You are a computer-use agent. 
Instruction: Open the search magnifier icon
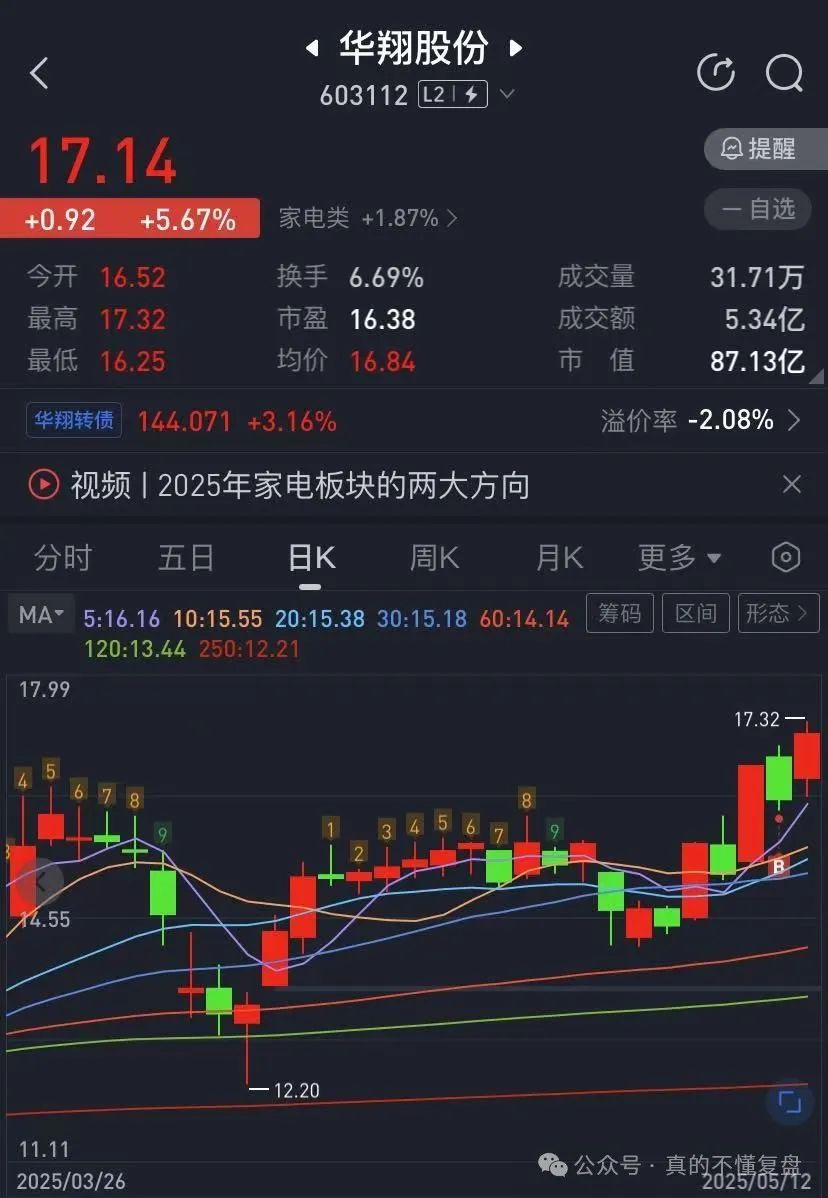[x=785, y=73]
